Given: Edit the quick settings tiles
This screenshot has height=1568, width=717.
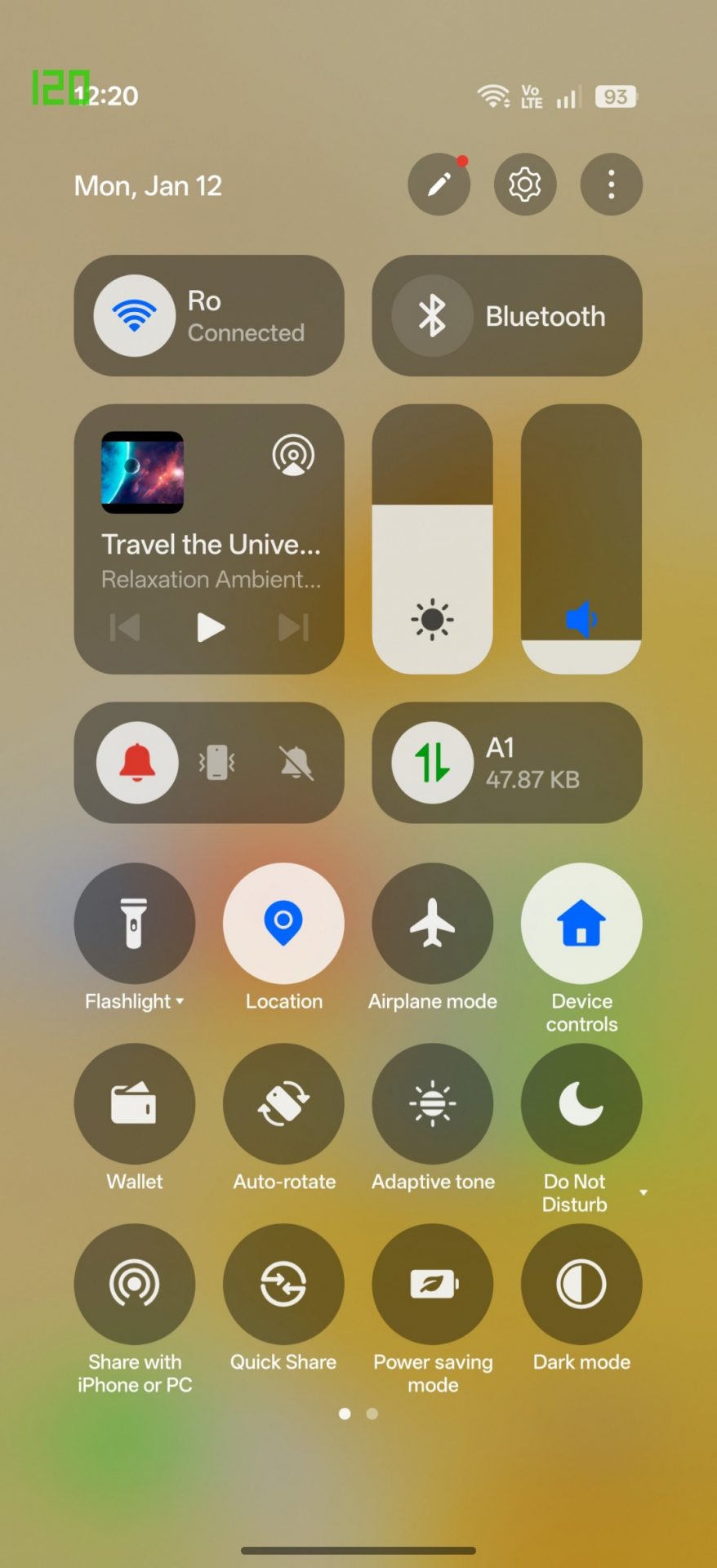Looking at the screenshot, I should pyautogui.click(x=439, y=185).
